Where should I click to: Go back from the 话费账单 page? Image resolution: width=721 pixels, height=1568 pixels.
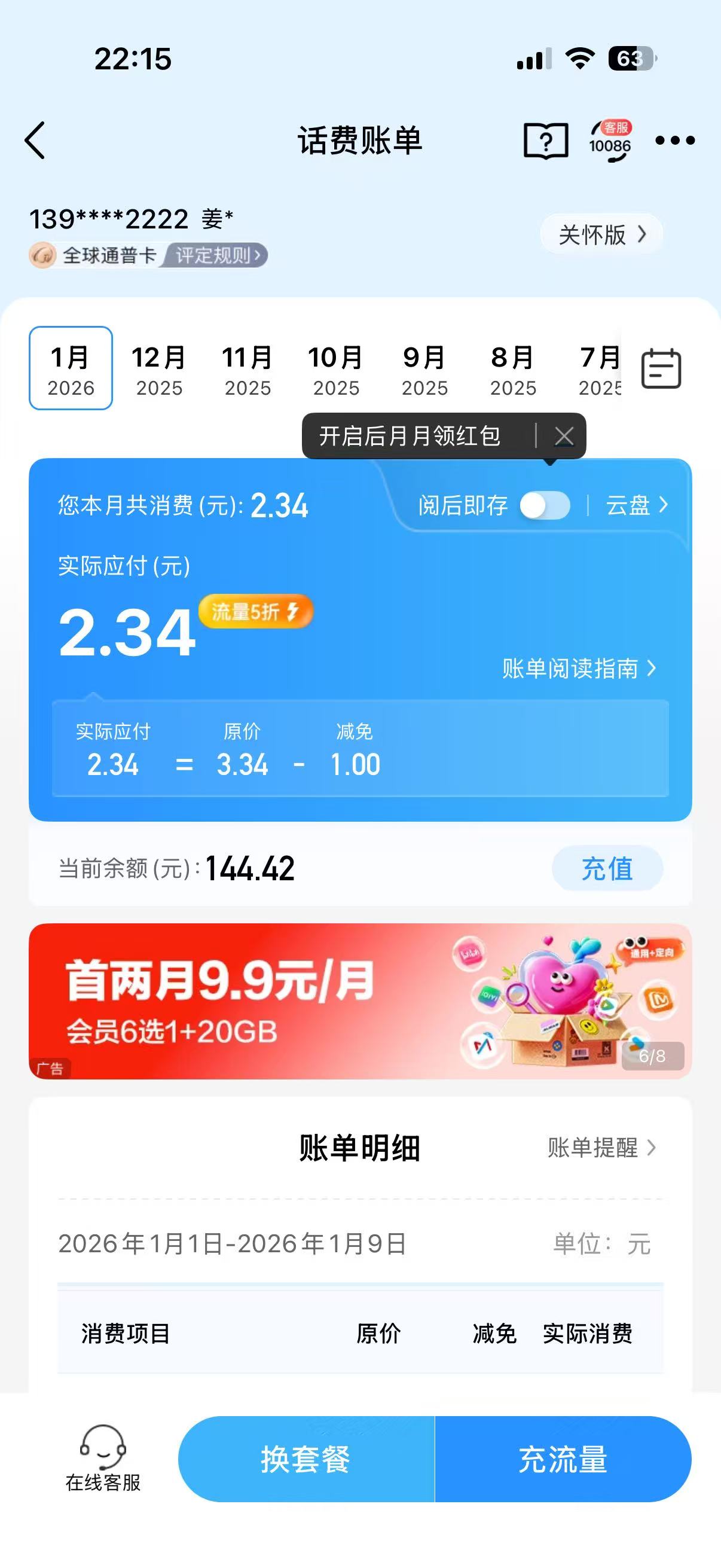coord(35,141)
